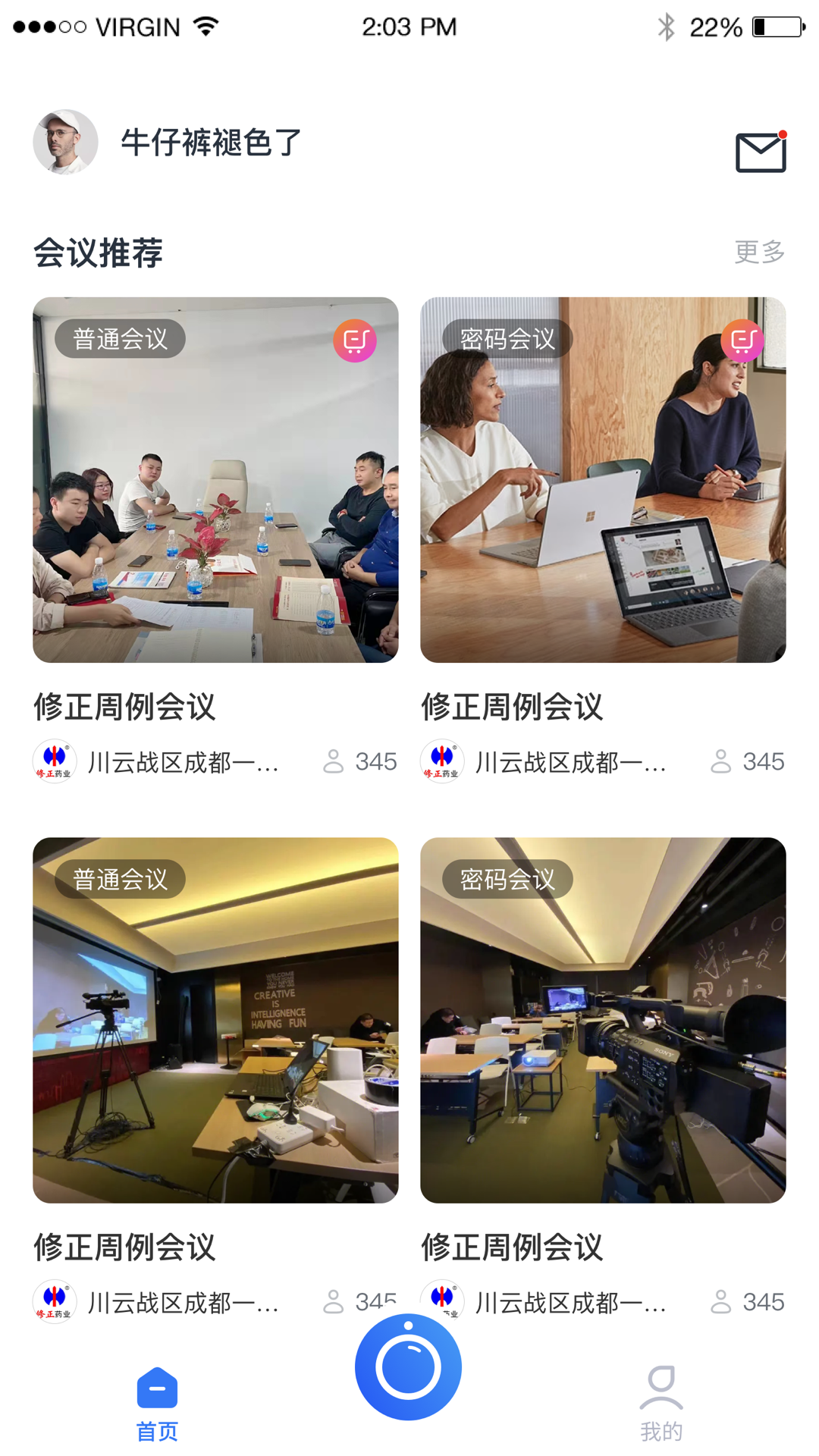The image size is (819, 1456).
Task: Open the blue camera button at bottom center
Action: 409,1365
